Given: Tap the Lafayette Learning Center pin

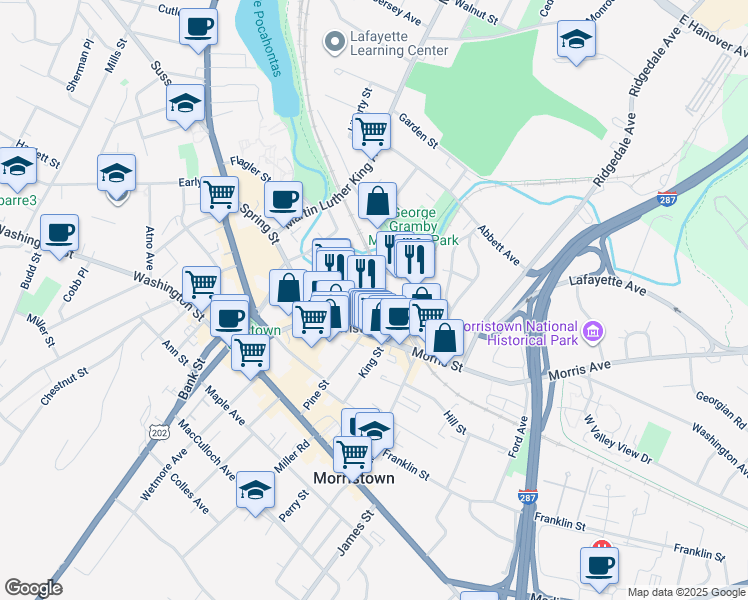Looking at the screenshot, I should (x=334, y=43).
